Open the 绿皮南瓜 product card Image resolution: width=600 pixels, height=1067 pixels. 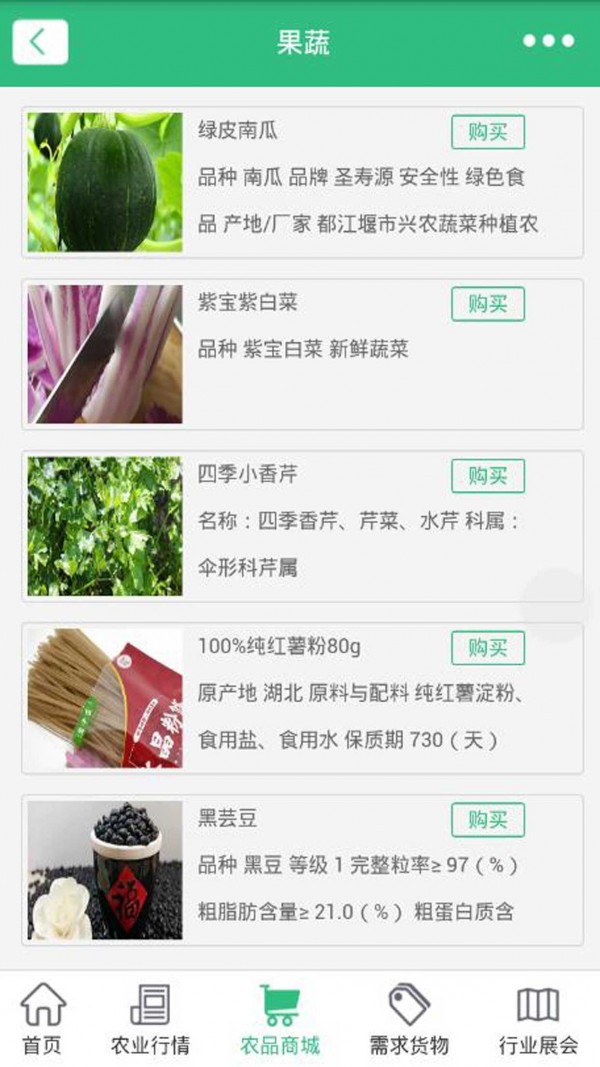[x=302, y=182]
